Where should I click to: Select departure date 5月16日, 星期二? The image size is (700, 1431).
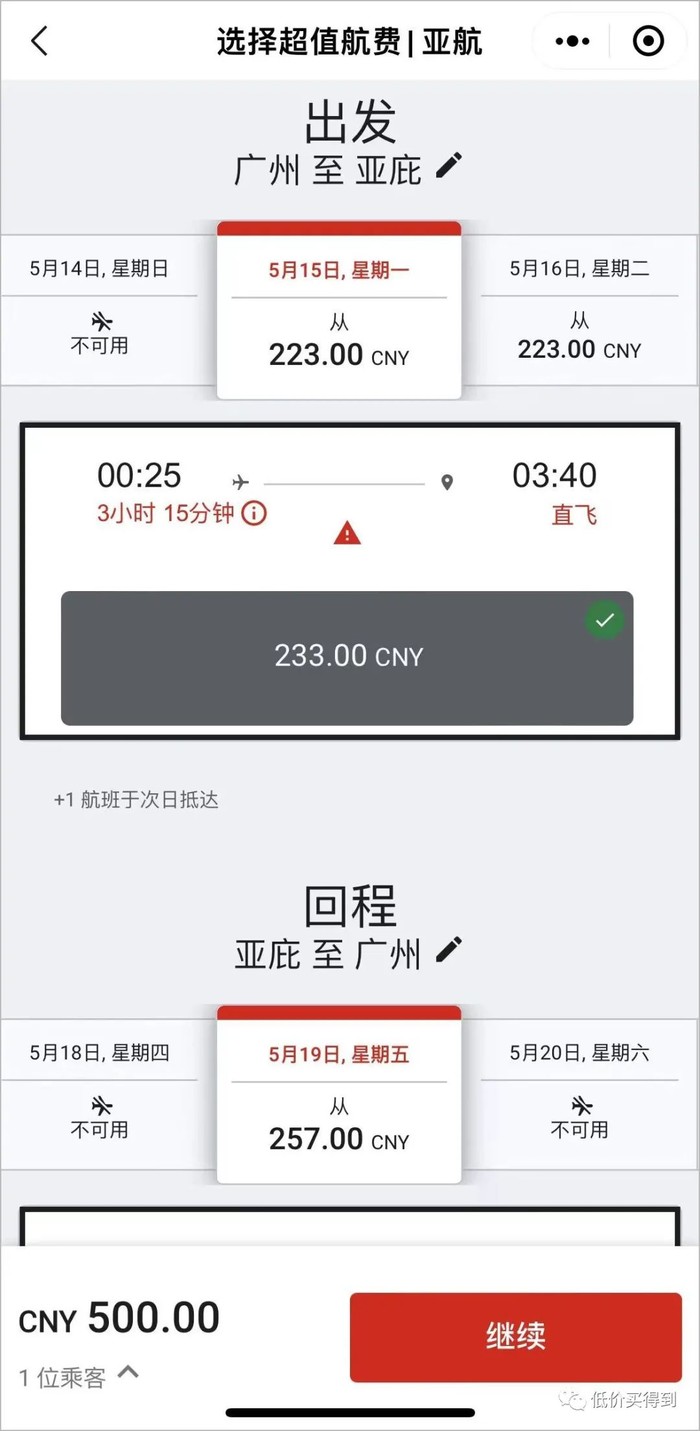pyautogui.click(x=579, y=311)
